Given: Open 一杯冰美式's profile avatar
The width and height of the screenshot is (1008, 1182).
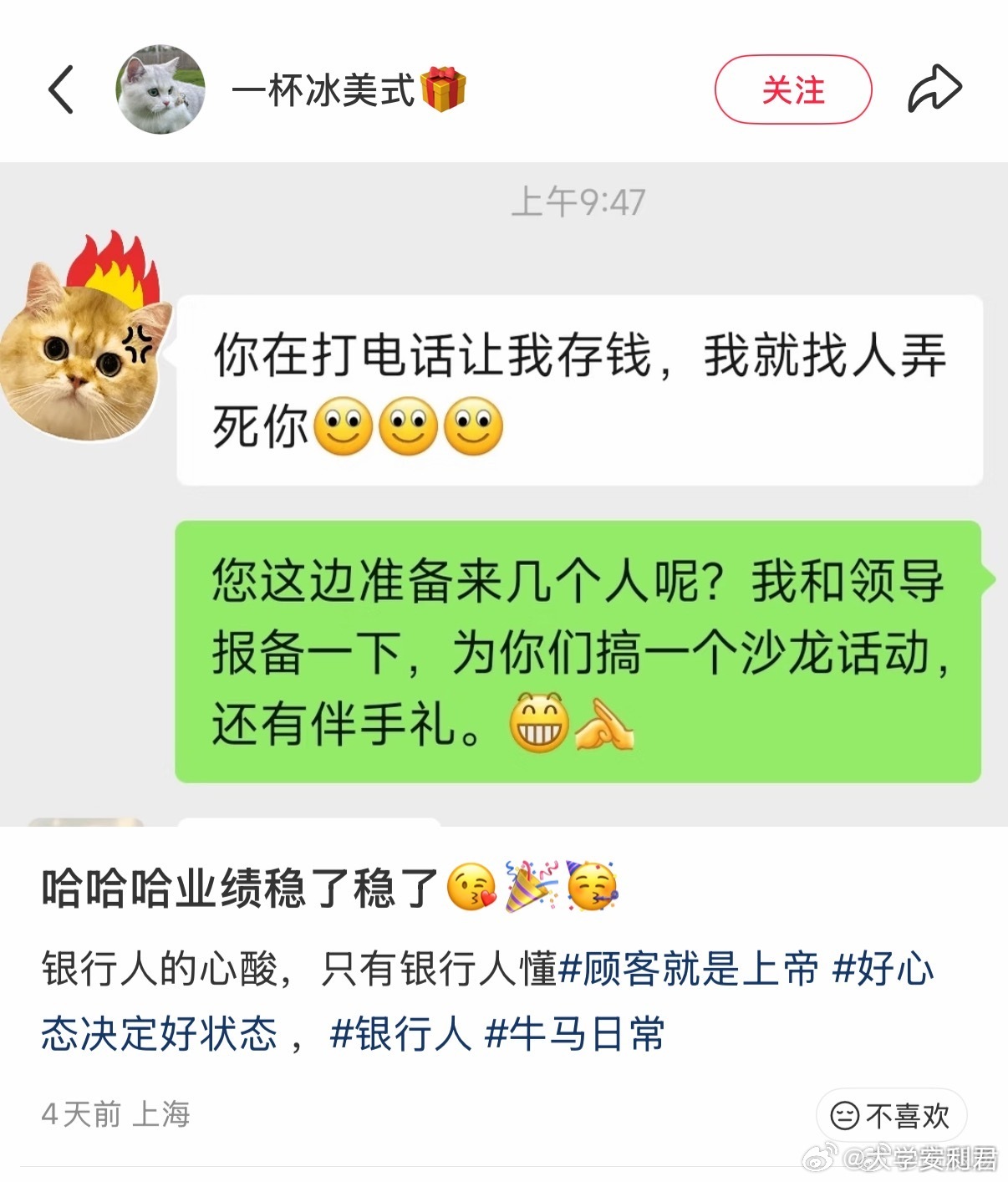Looking at the screenshot, I should click(161, 90).
